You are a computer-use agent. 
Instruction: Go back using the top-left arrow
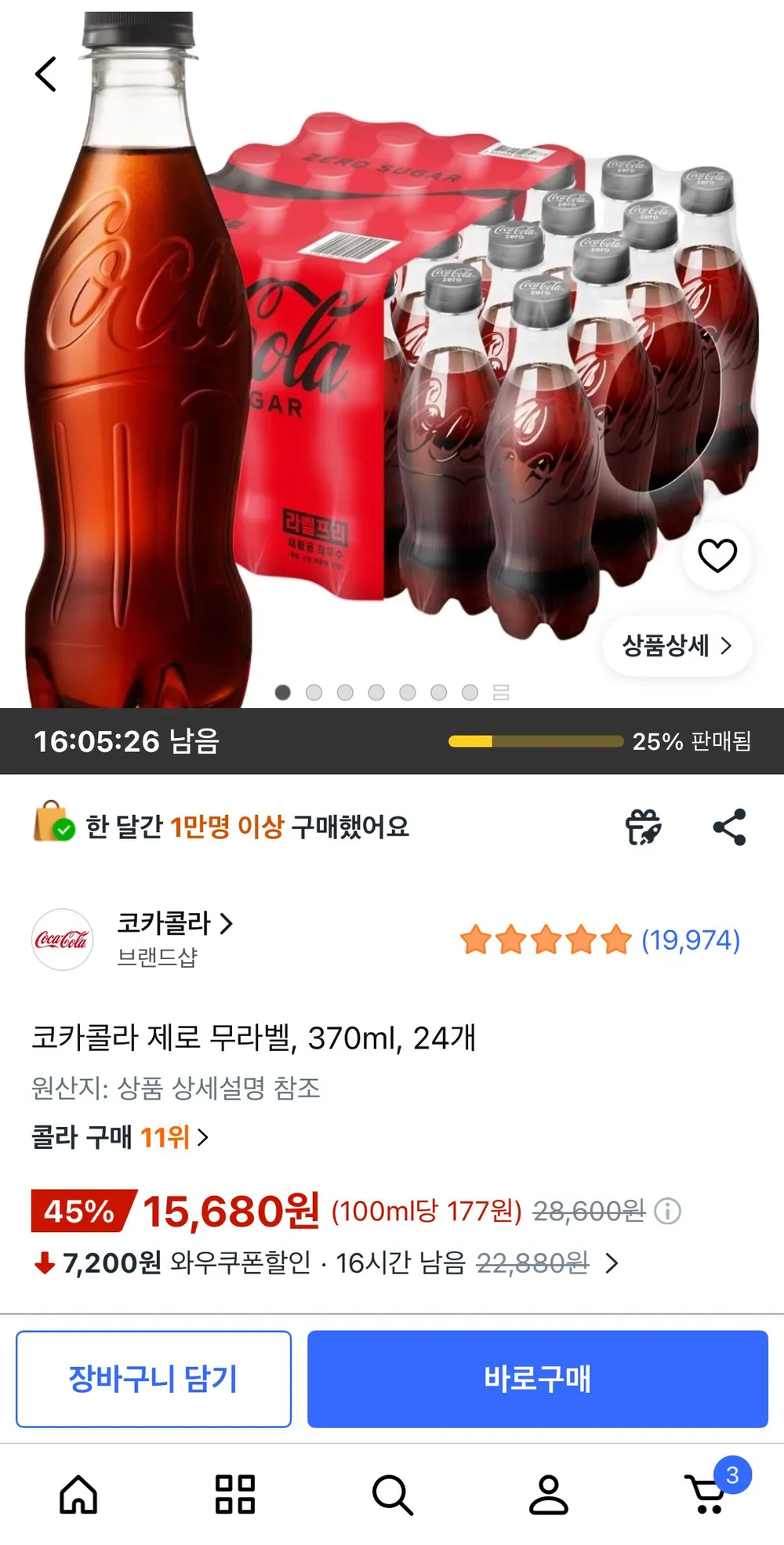45,75
